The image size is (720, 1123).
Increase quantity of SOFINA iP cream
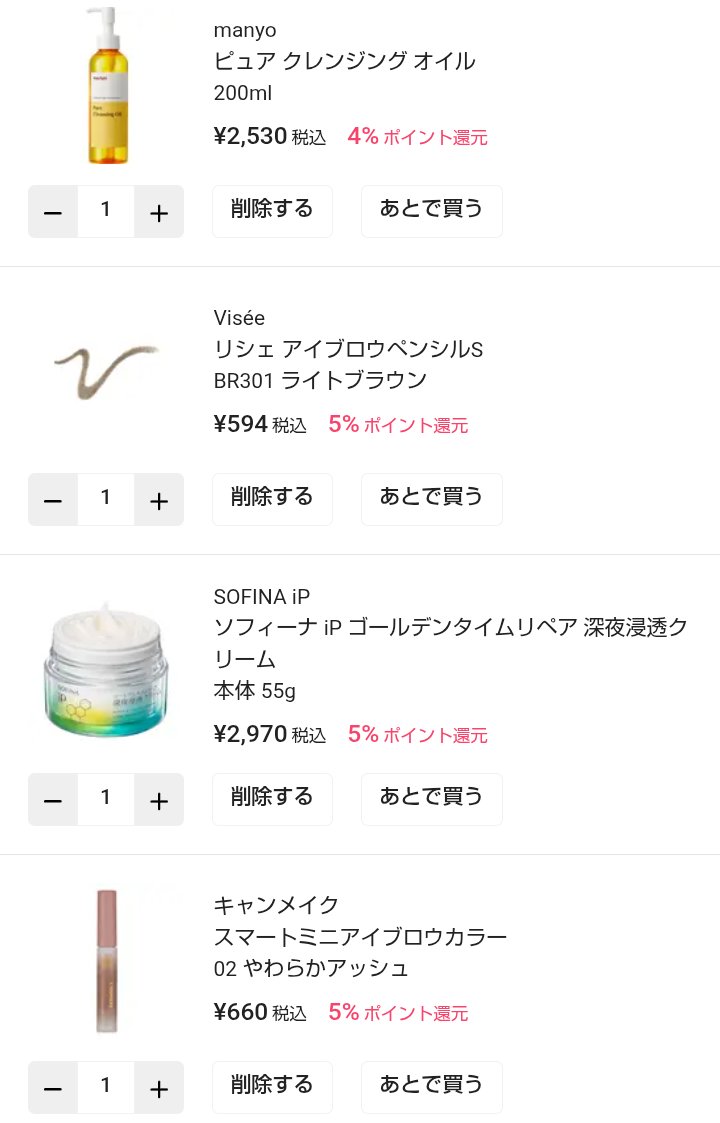coord(159,799)
